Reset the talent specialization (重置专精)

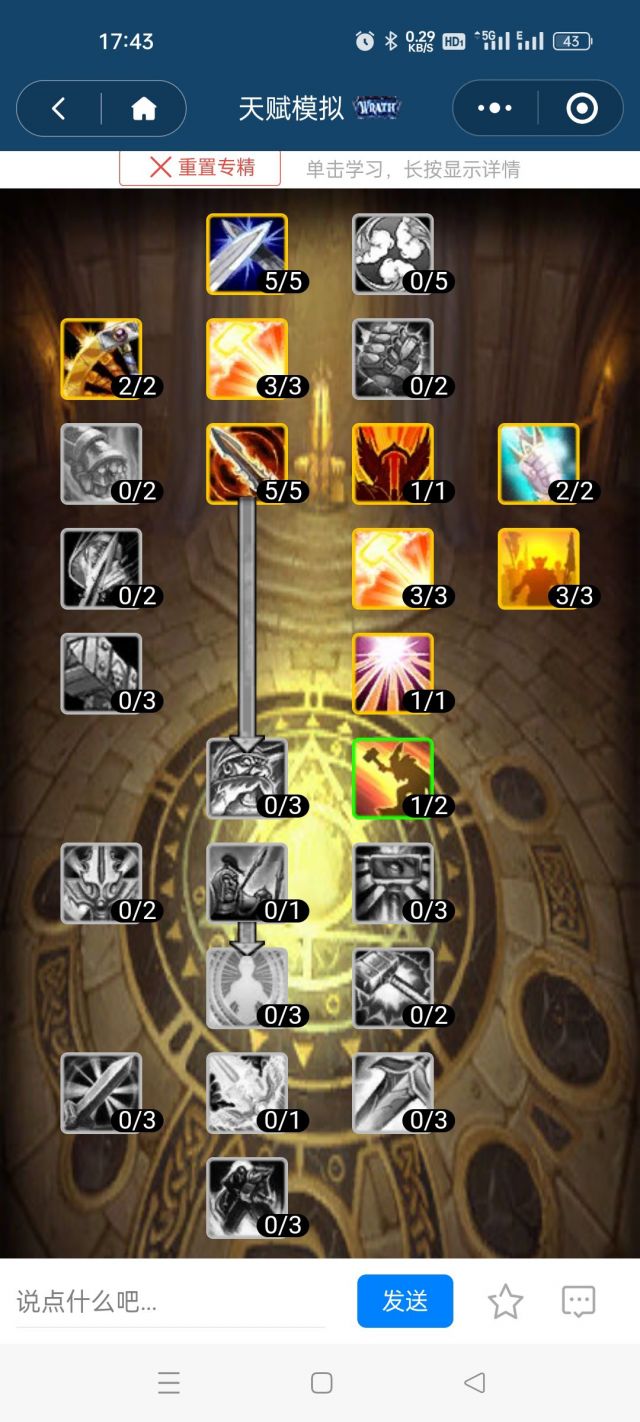(200, 168)
